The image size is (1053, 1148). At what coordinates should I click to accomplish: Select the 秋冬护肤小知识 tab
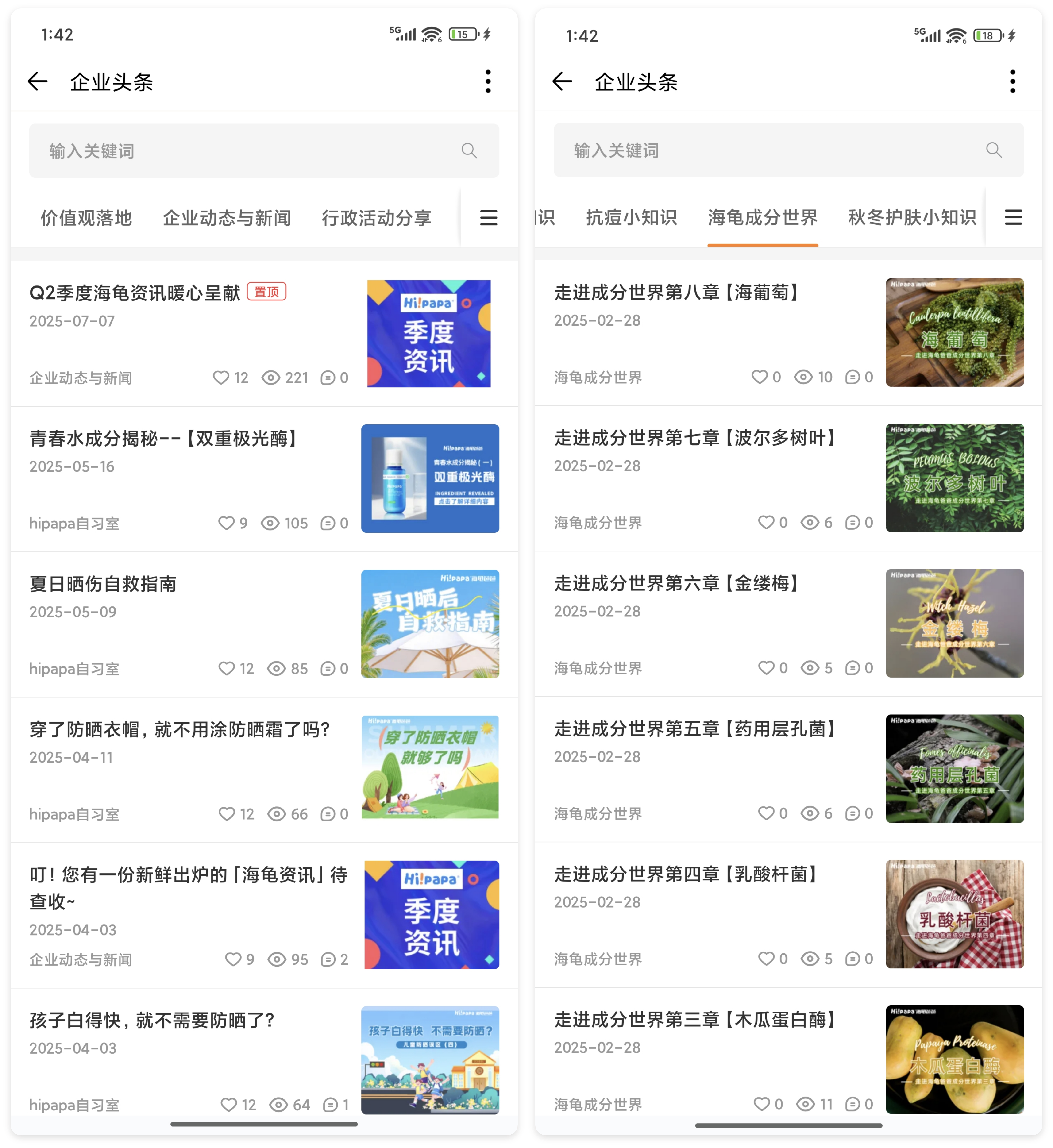pyautogui.click(x=912, y=218)
